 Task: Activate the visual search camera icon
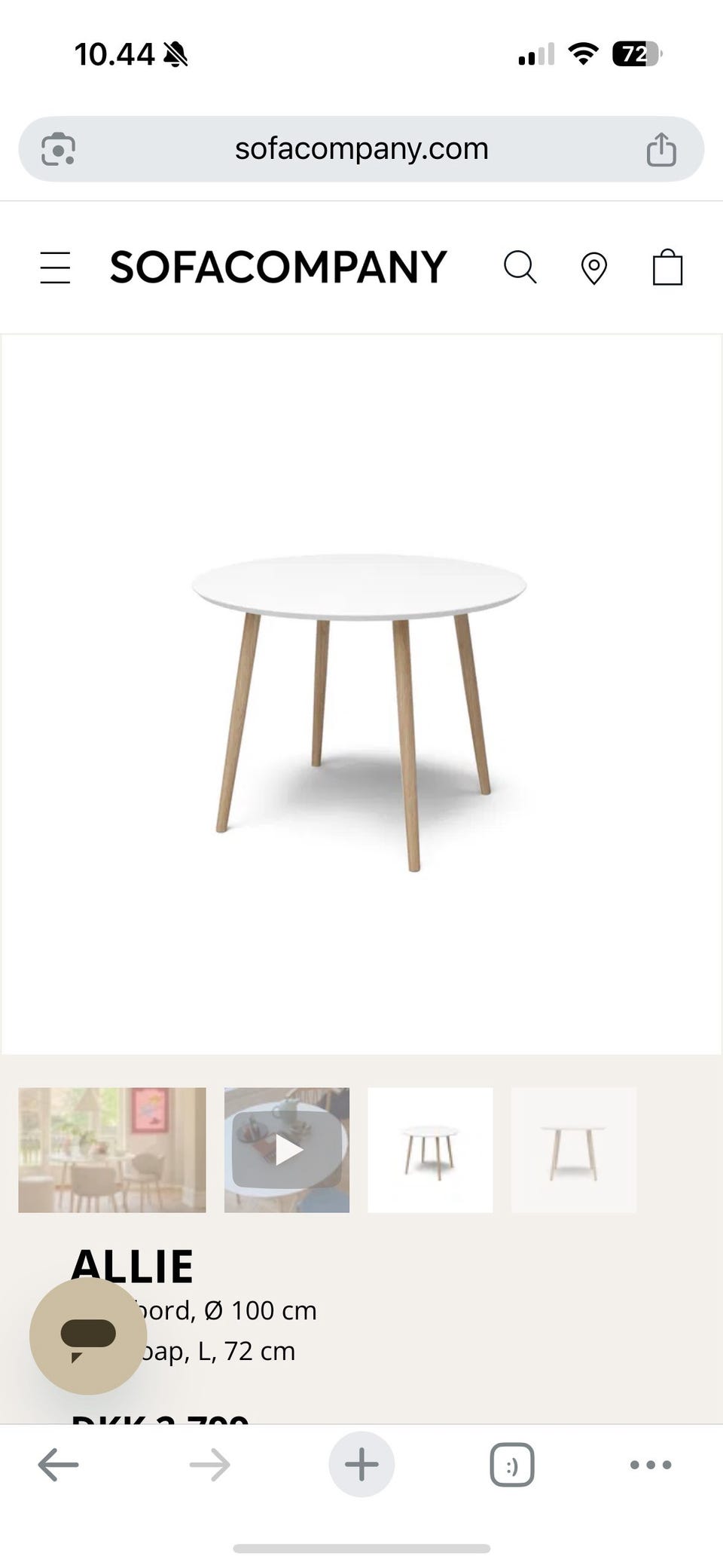57,148
